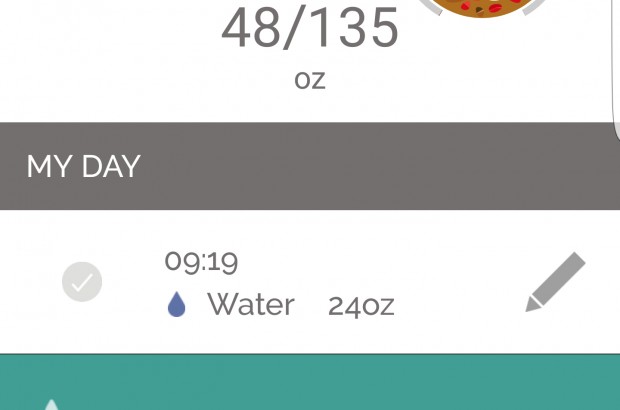Viewport: 620px width, 410px height.
Task: Edit the 09:19 Water entry with the pencil
Action: tap(555, 283)
